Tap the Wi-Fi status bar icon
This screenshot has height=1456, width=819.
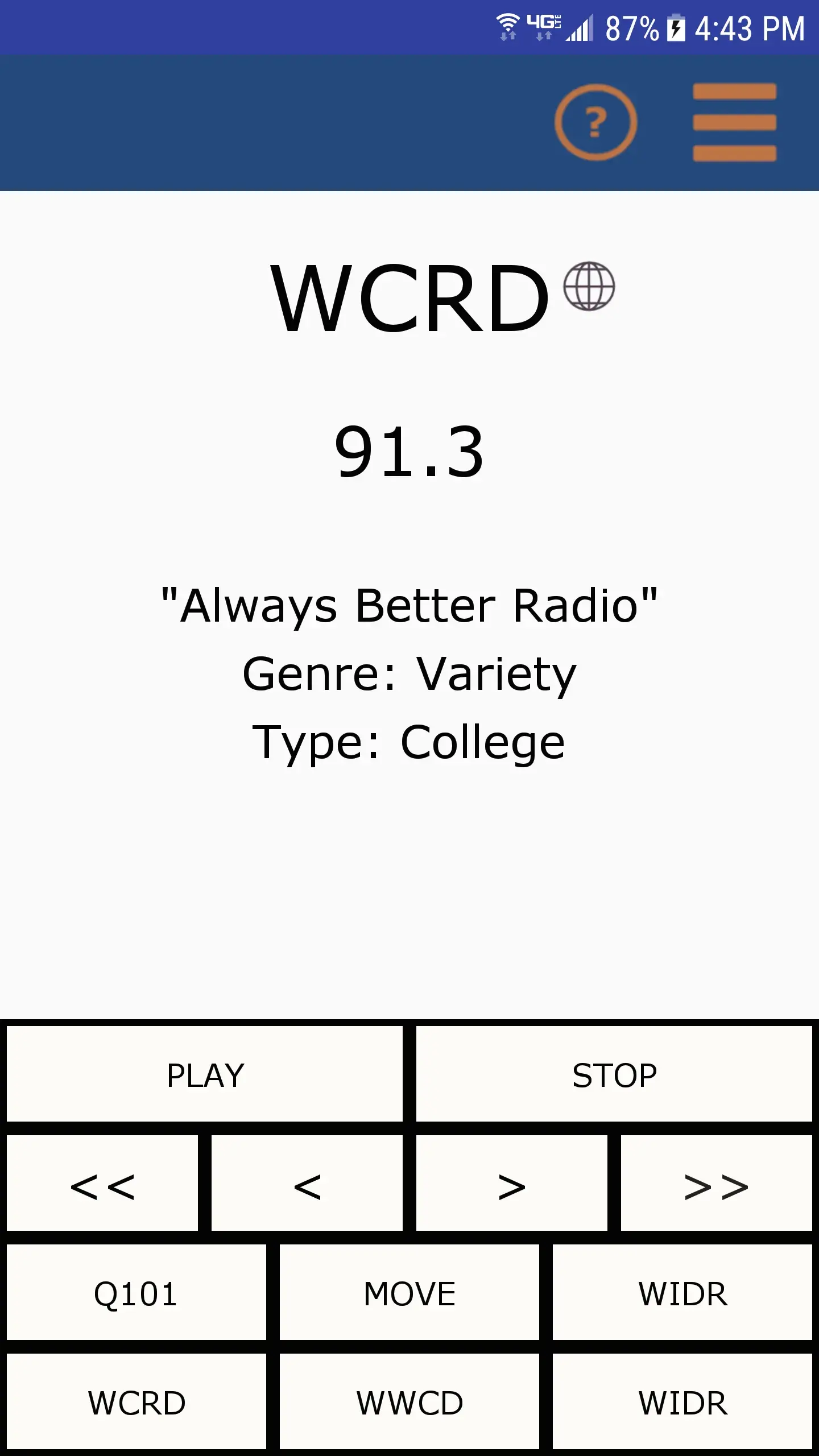tap(508, 25)
